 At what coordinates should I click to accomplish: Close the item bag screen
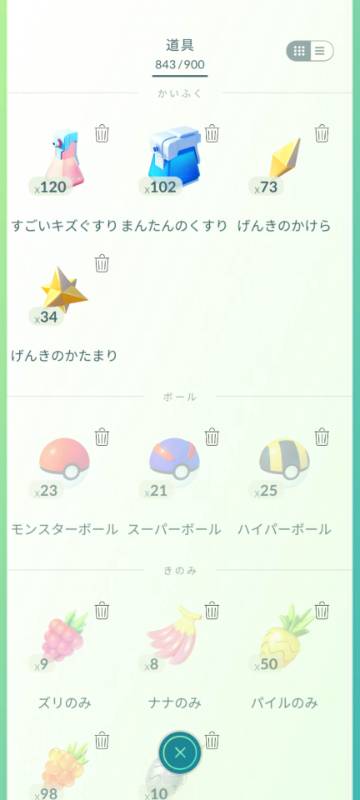(x=179, y=753)
